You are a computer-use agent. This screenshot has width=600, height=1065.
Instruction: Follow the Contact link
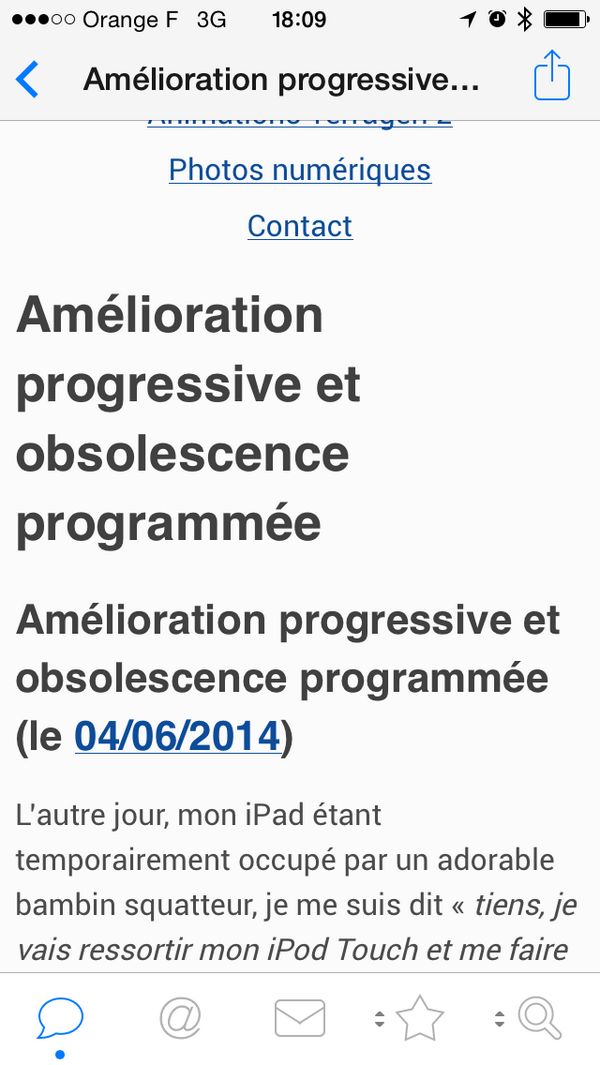pyautogui.click(x=300, y=226)
